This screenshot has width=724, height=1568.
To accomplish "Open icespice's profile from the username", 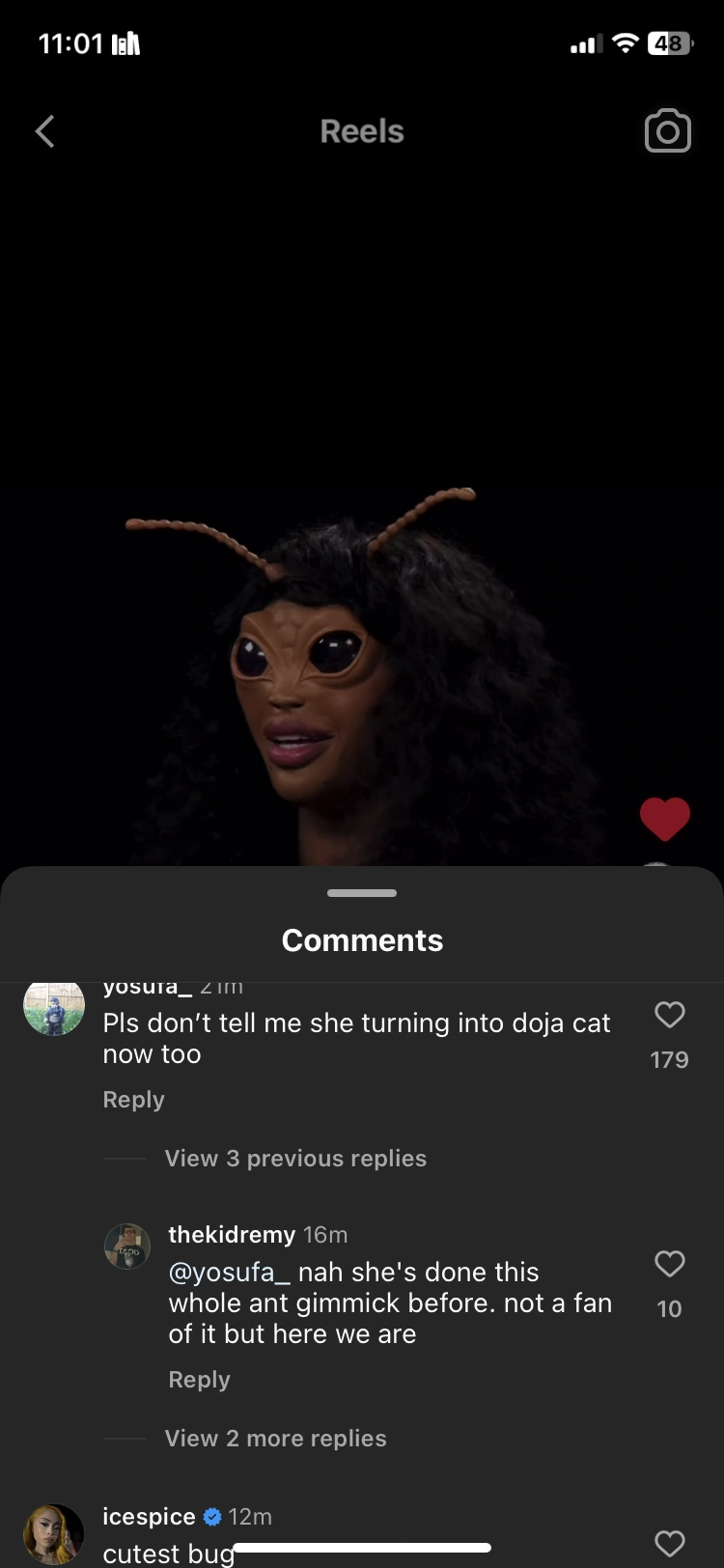I will (x=149, y=1517).
